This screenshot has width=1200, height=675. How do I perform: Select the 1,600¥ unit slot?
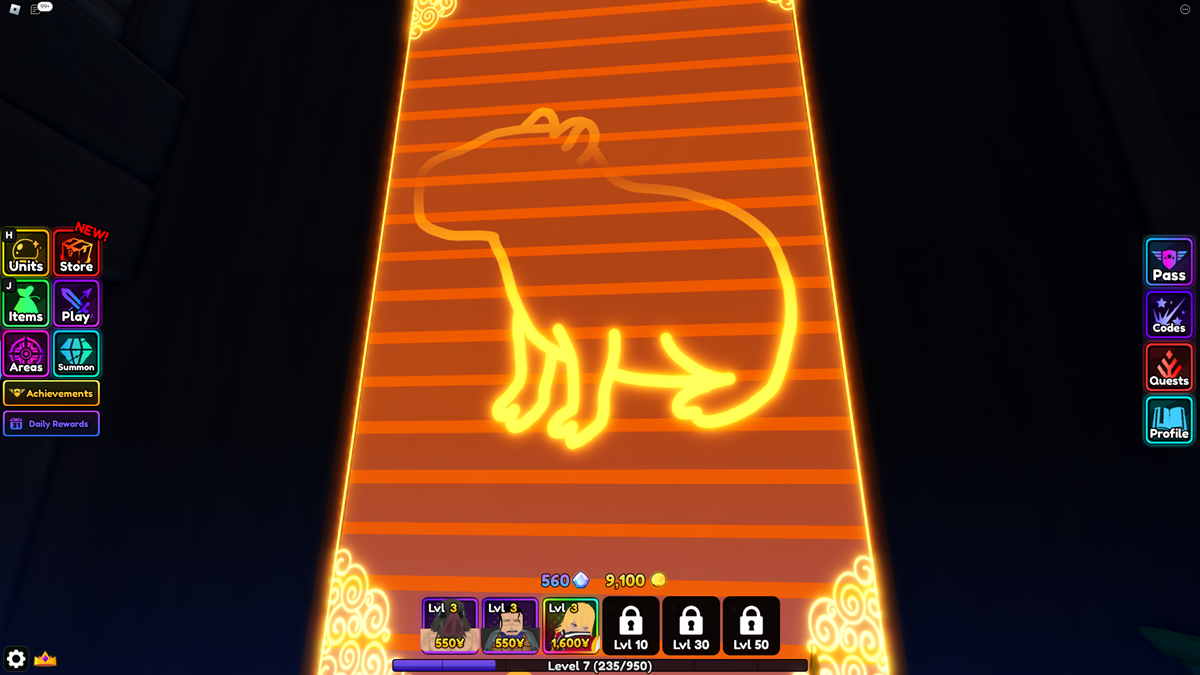(x=570, y=626)
